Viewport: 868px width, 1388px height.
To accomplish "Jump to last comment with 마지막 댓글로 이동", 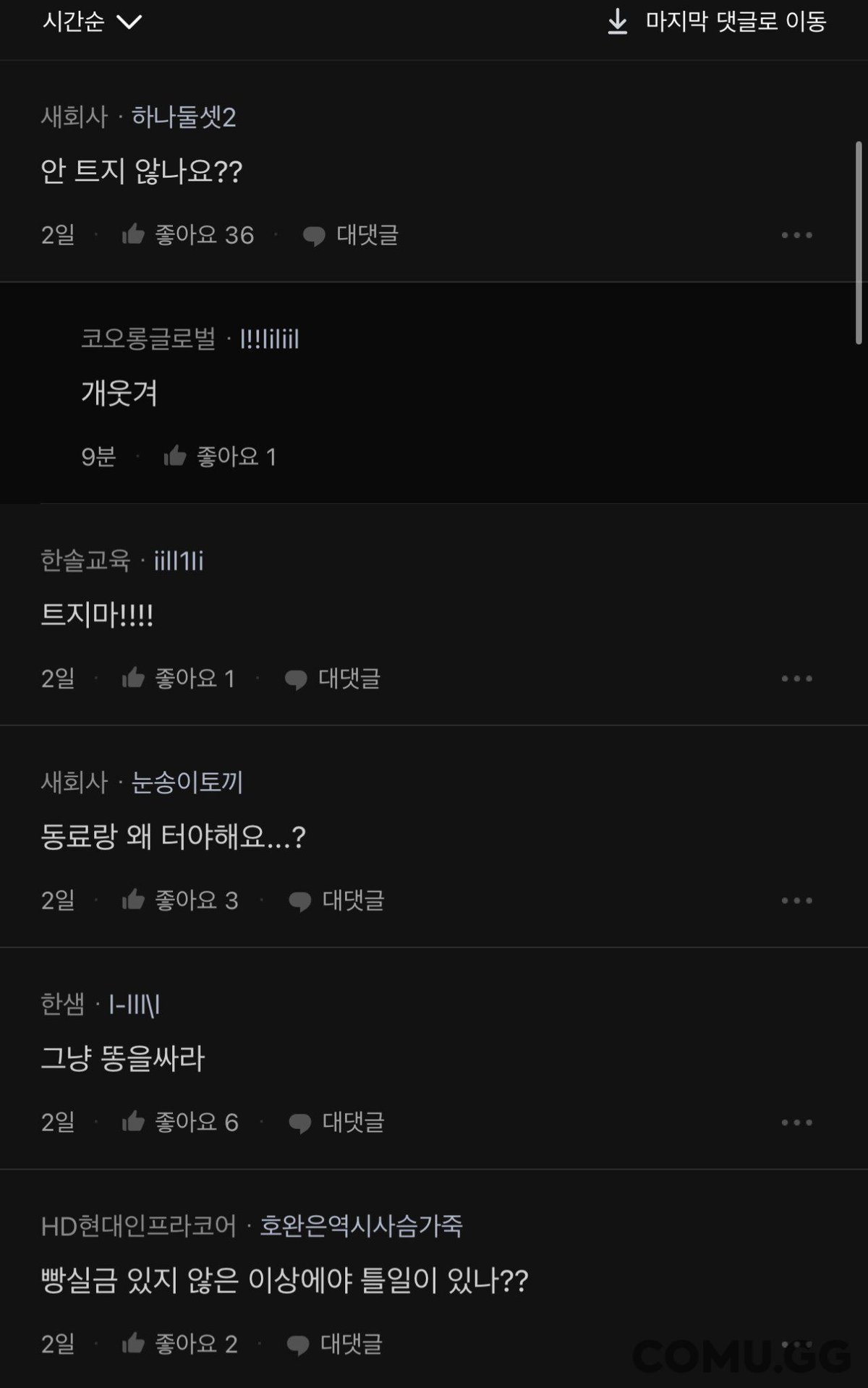I will click(716, 22).
